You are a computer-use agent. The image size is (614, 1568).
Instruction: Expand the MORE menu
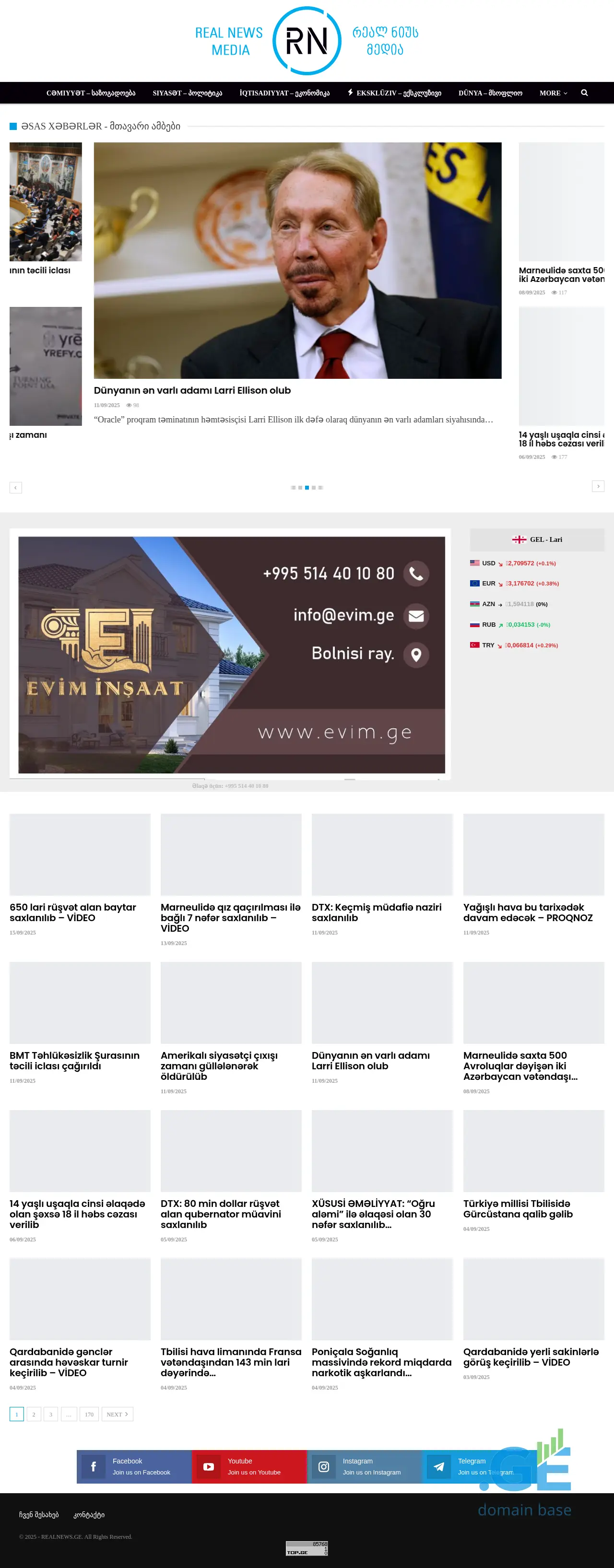tap(553, 93)
